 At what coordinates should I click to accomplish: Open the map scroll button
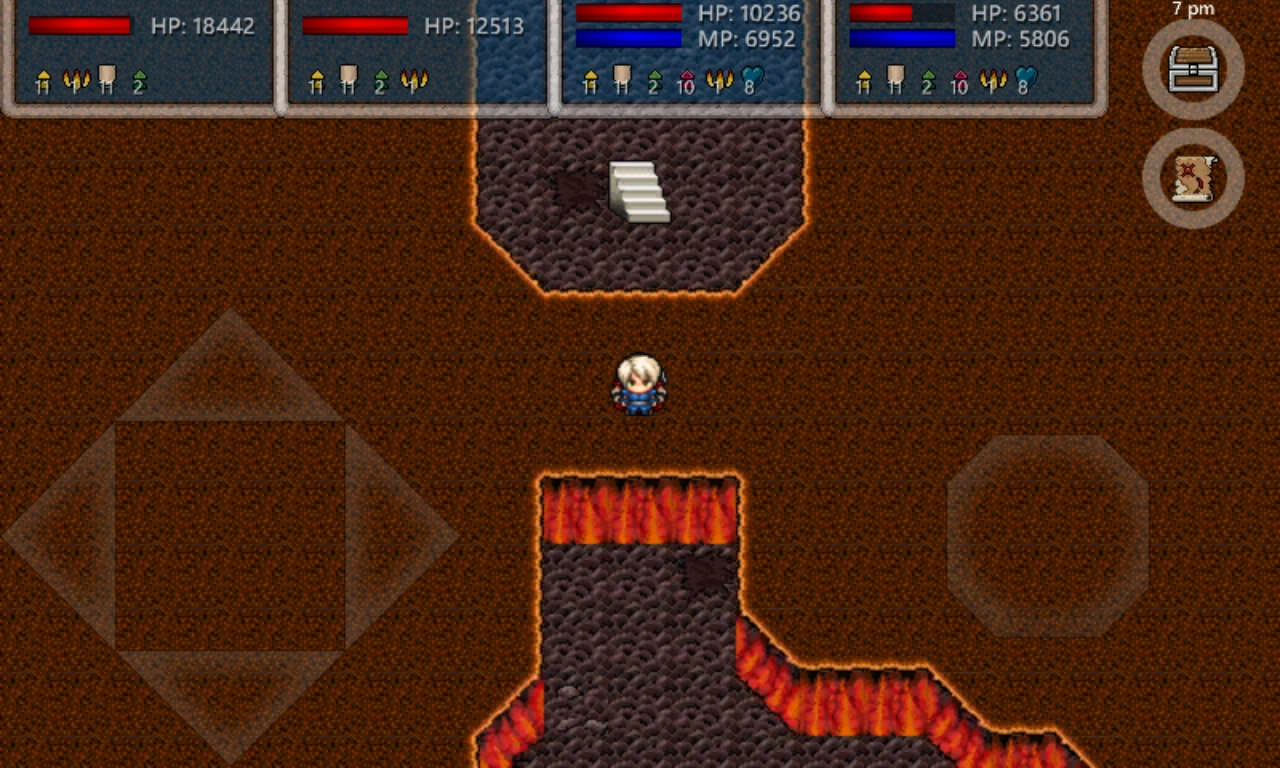point(1193,178)
